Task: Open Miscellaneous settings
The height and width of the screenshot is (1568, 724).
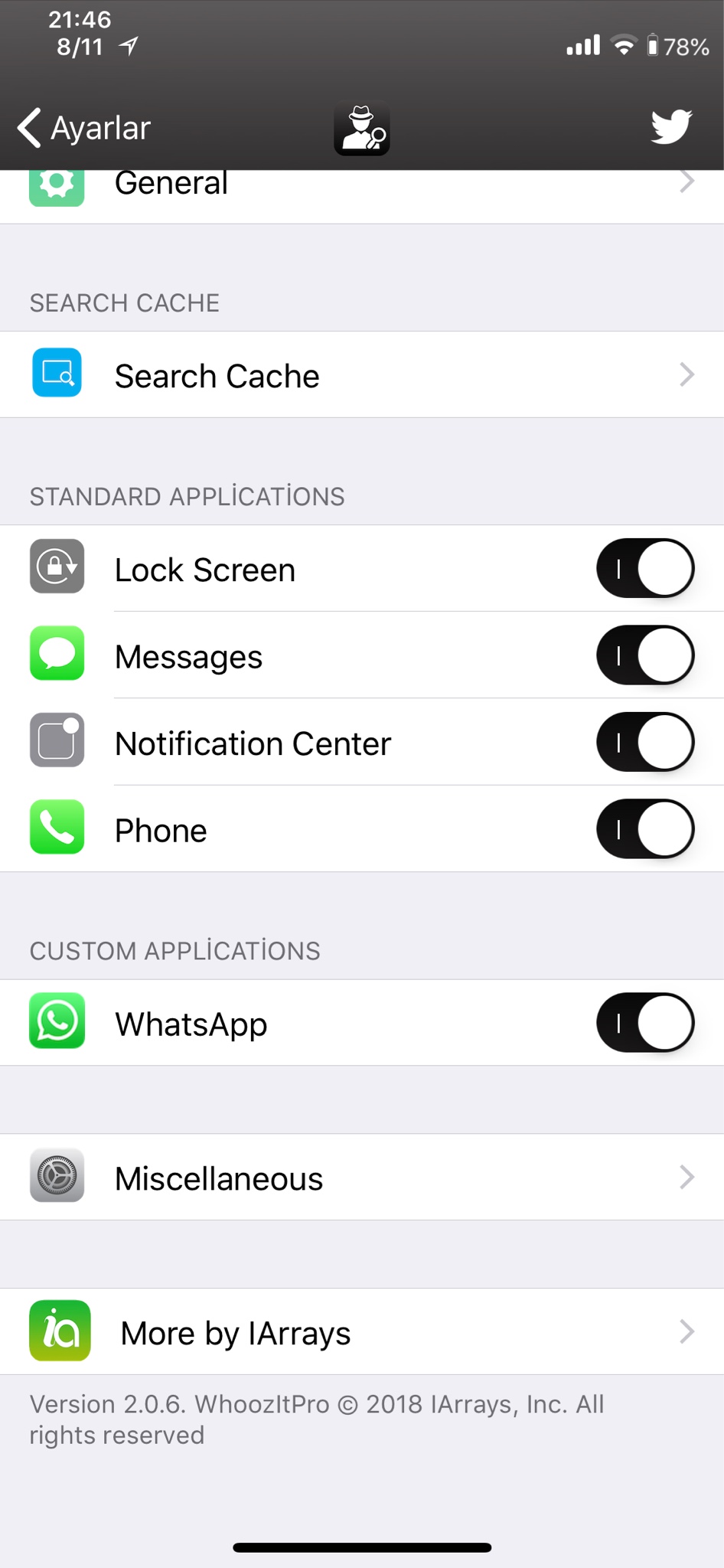Action: point(361,1178)
